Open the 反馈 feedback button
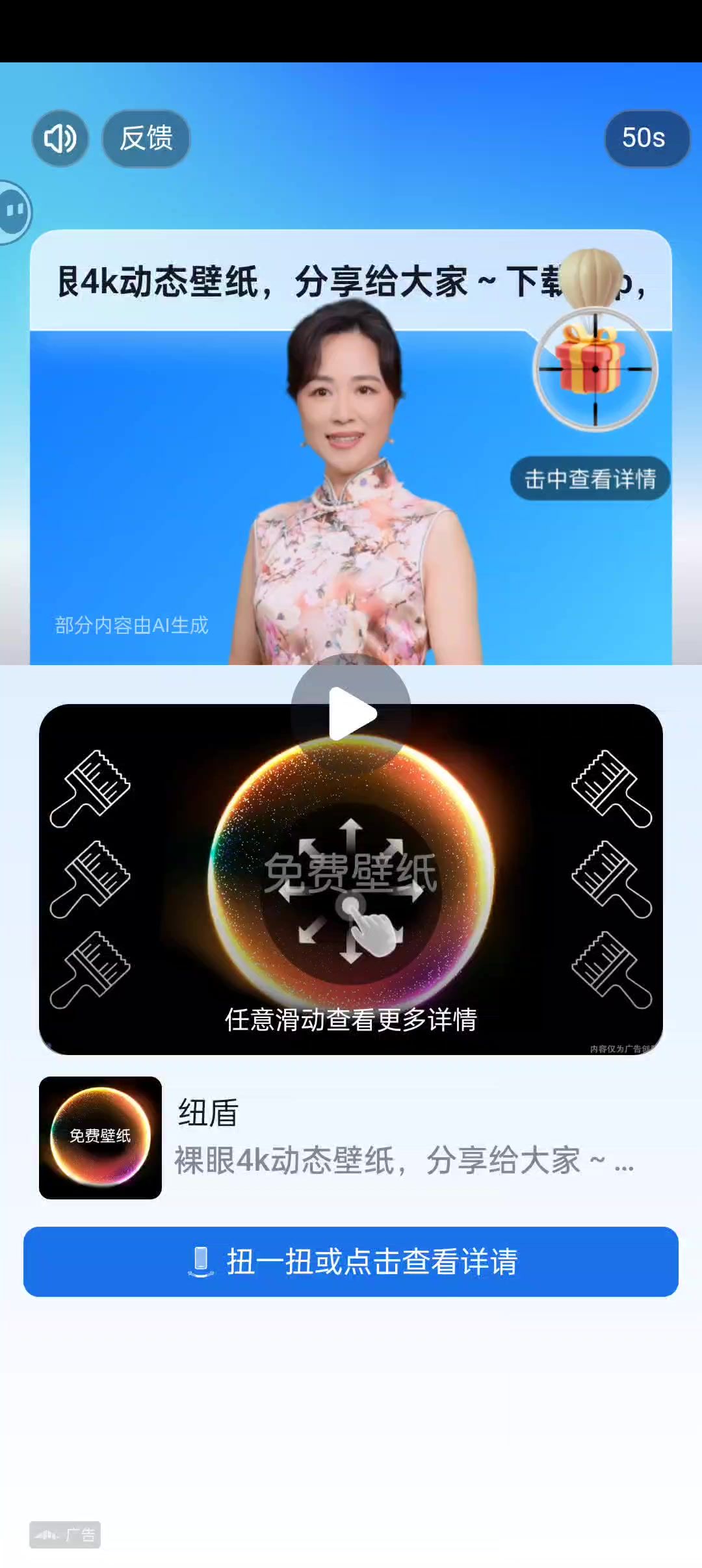Viewport: 702px width, 1568px height. coord(146,138)
